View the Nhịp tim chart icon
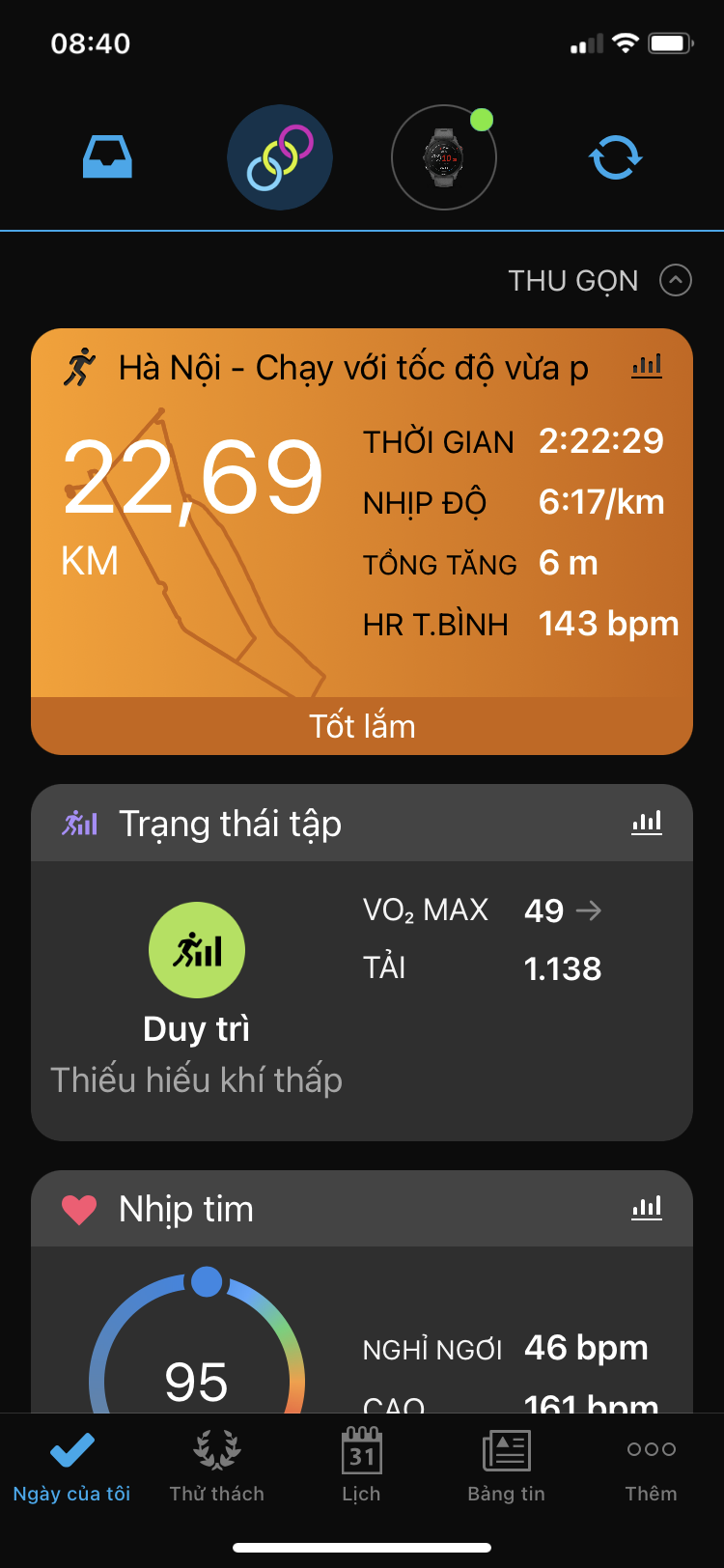The image size is (724, 1568). 647,1208
